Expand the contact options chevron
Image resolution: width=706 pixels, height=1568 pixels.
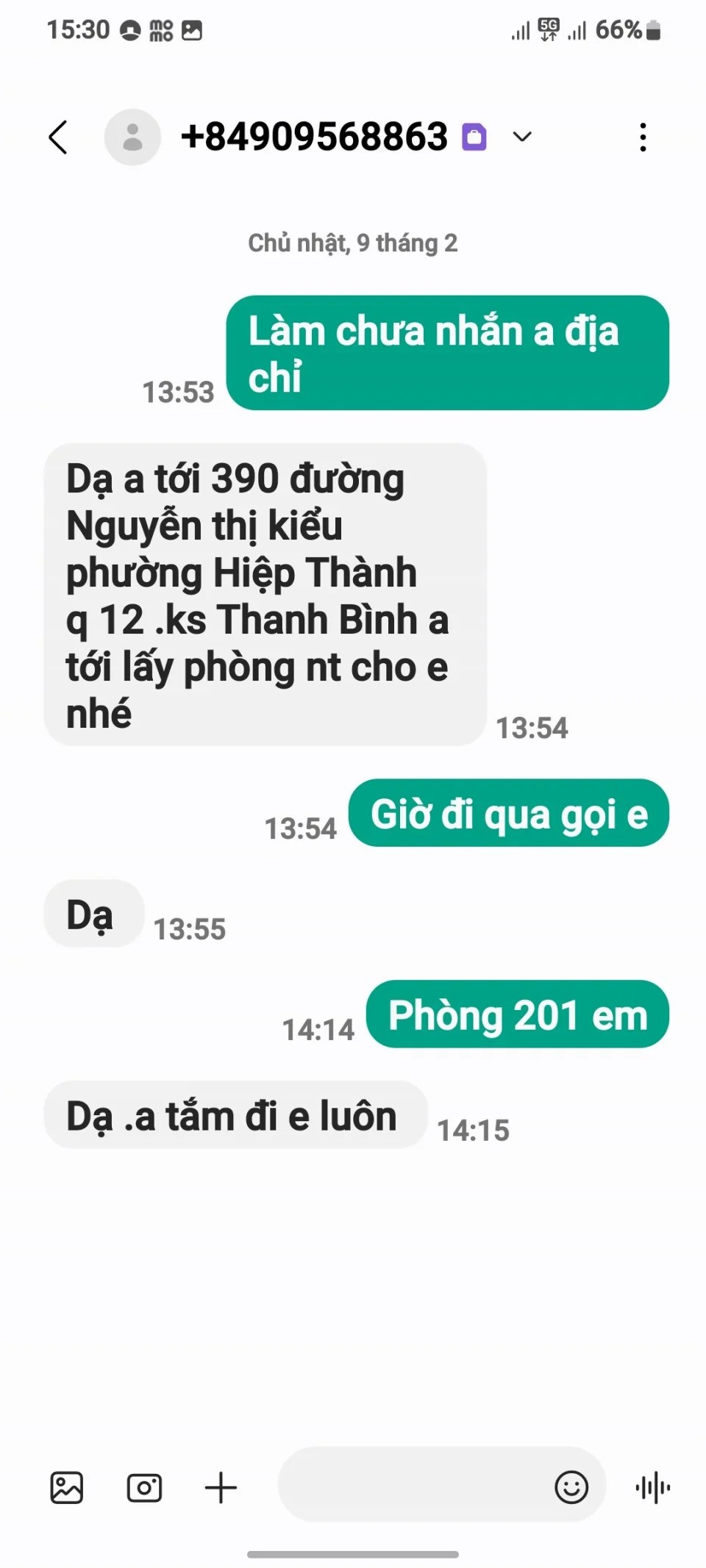[522, 137]
